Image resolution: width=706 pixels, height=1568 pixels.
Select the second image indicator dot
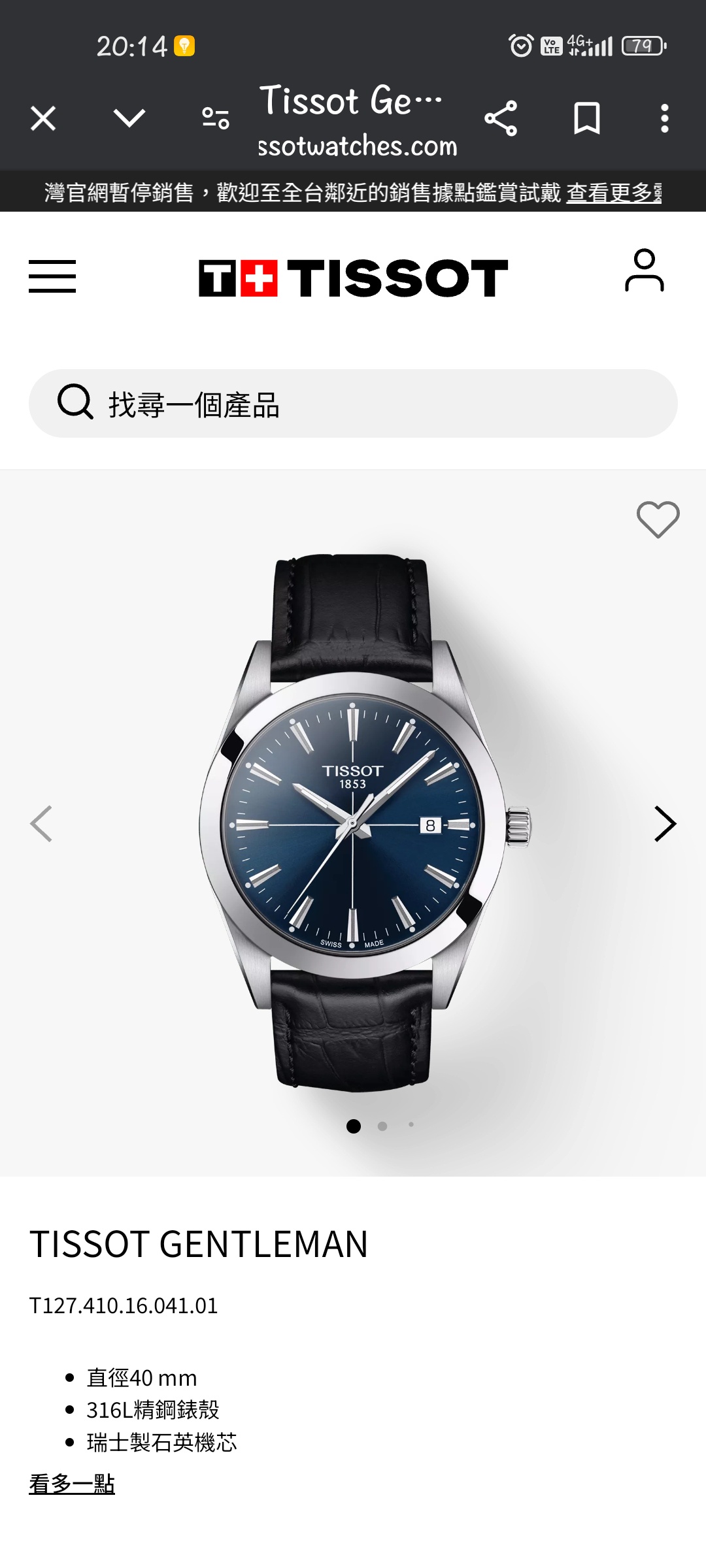(382, 1126)
